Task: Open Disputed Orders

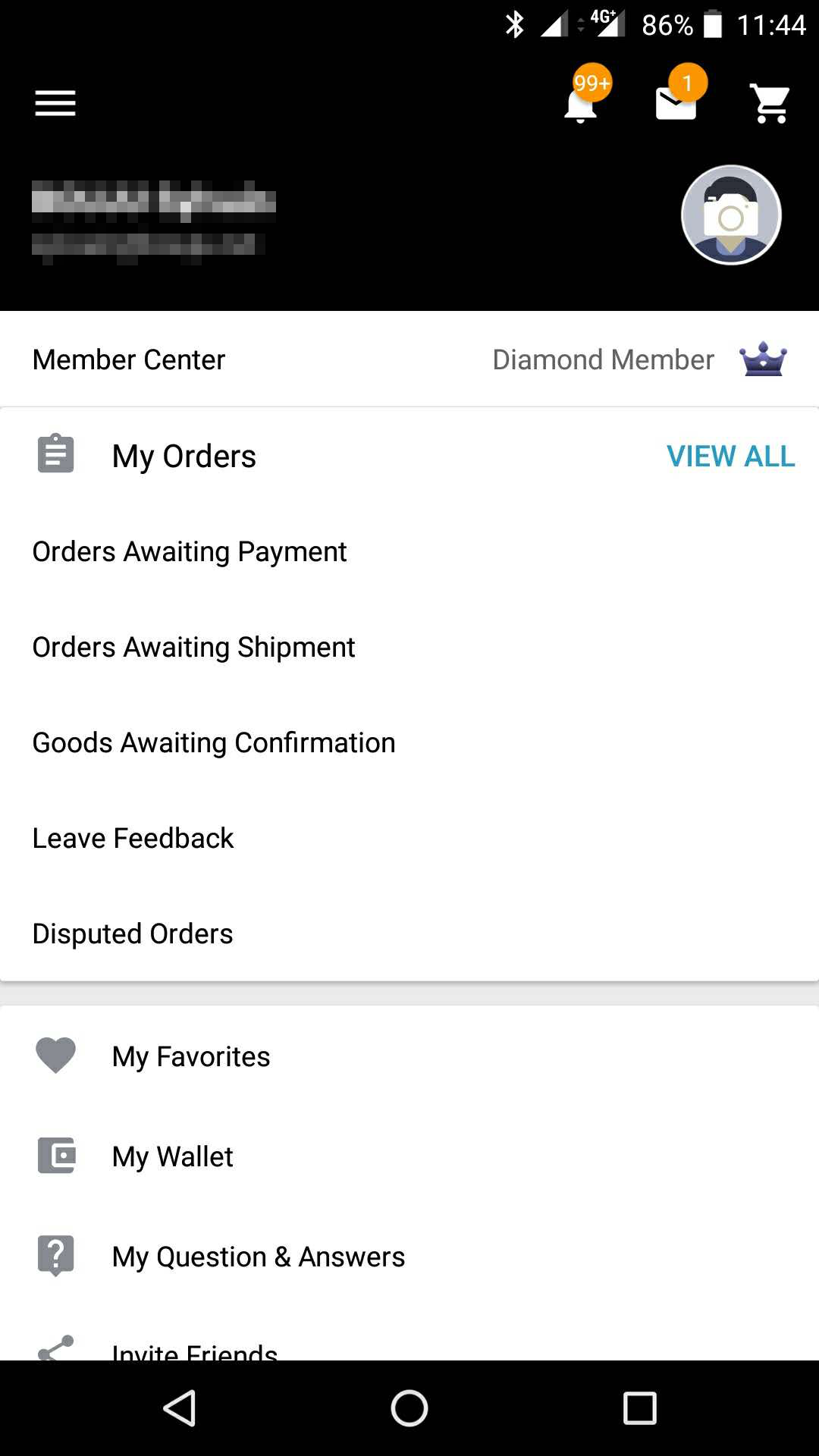Action: coord(409,934)
